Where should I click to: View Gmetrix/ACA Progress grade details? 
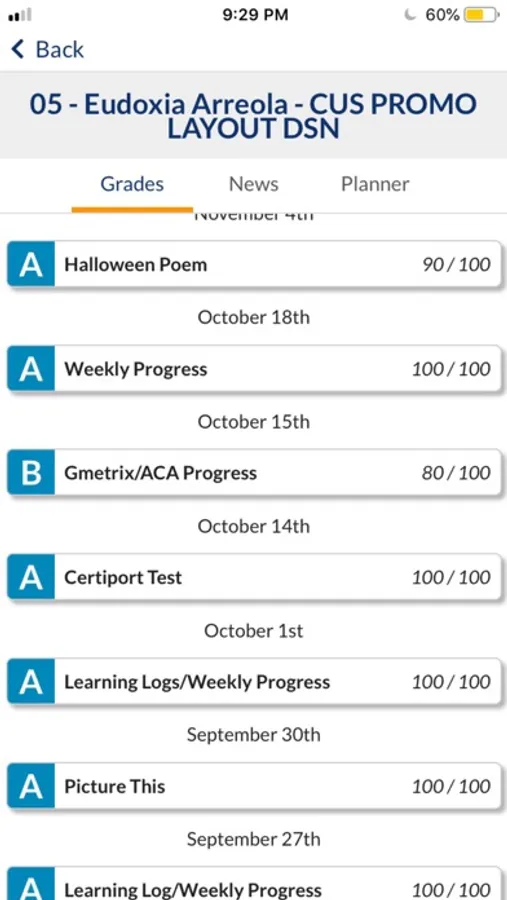pos(254,472)
